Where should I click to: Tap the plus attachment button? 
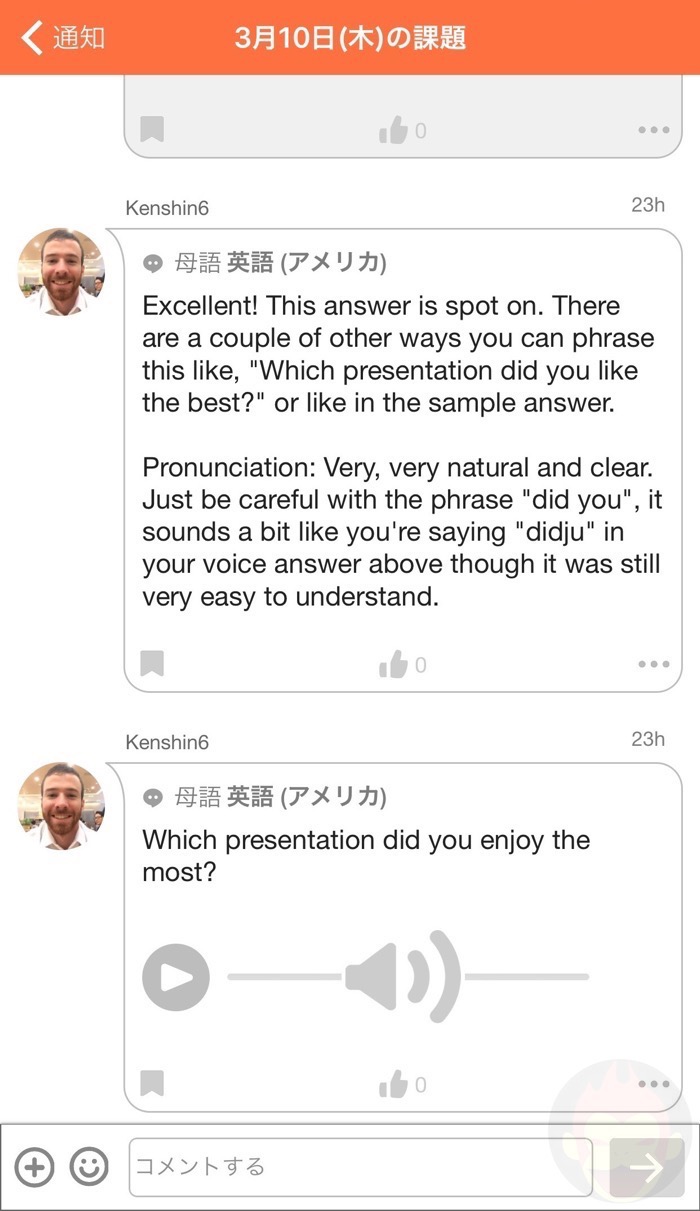35,1166
